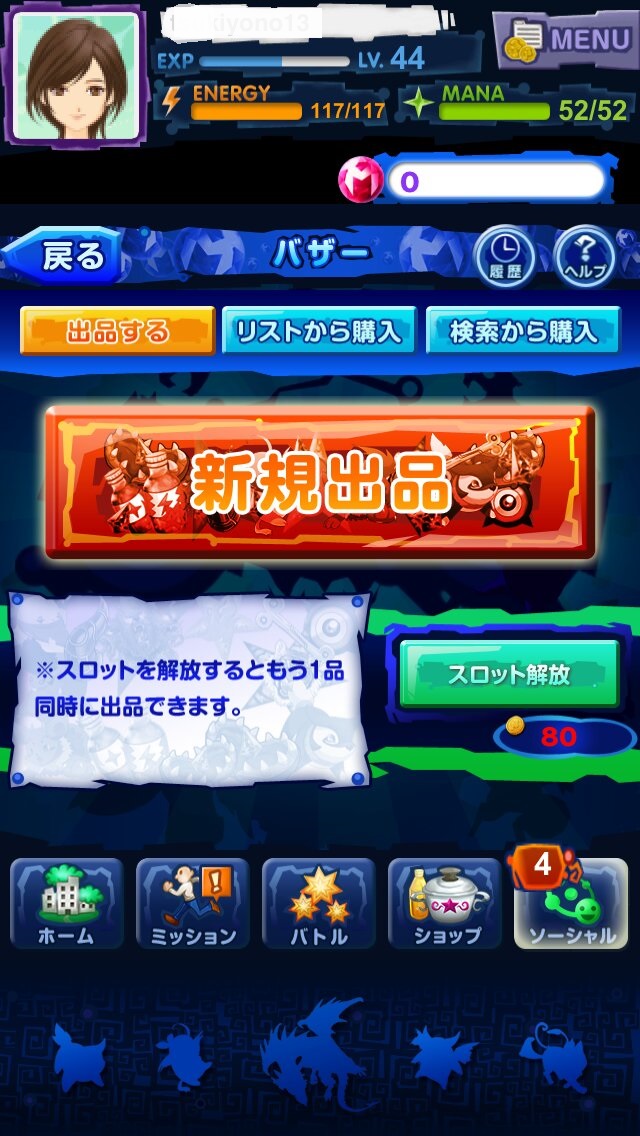Tap the player avatar portrait
This screenshot has width=640, height=1136.
[x=75, y=74]
